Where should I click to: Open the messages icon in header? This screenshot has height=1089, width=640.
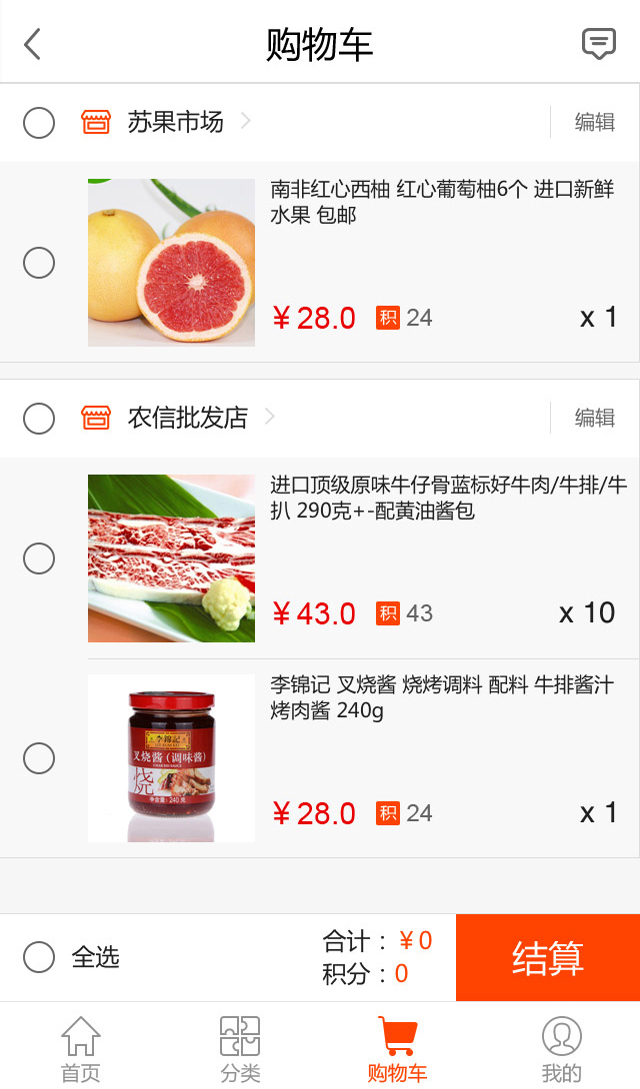(x=598, y=44)
